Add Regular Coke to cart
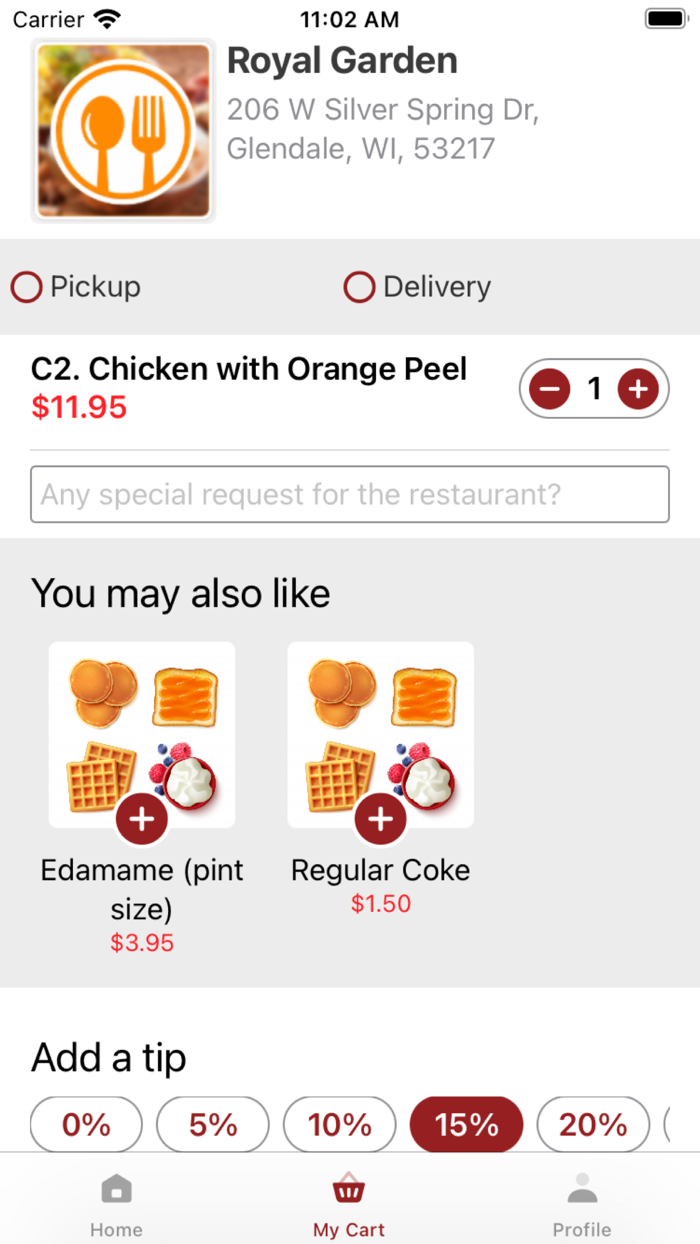This screenshot has width=700, height=1244. 380,820
